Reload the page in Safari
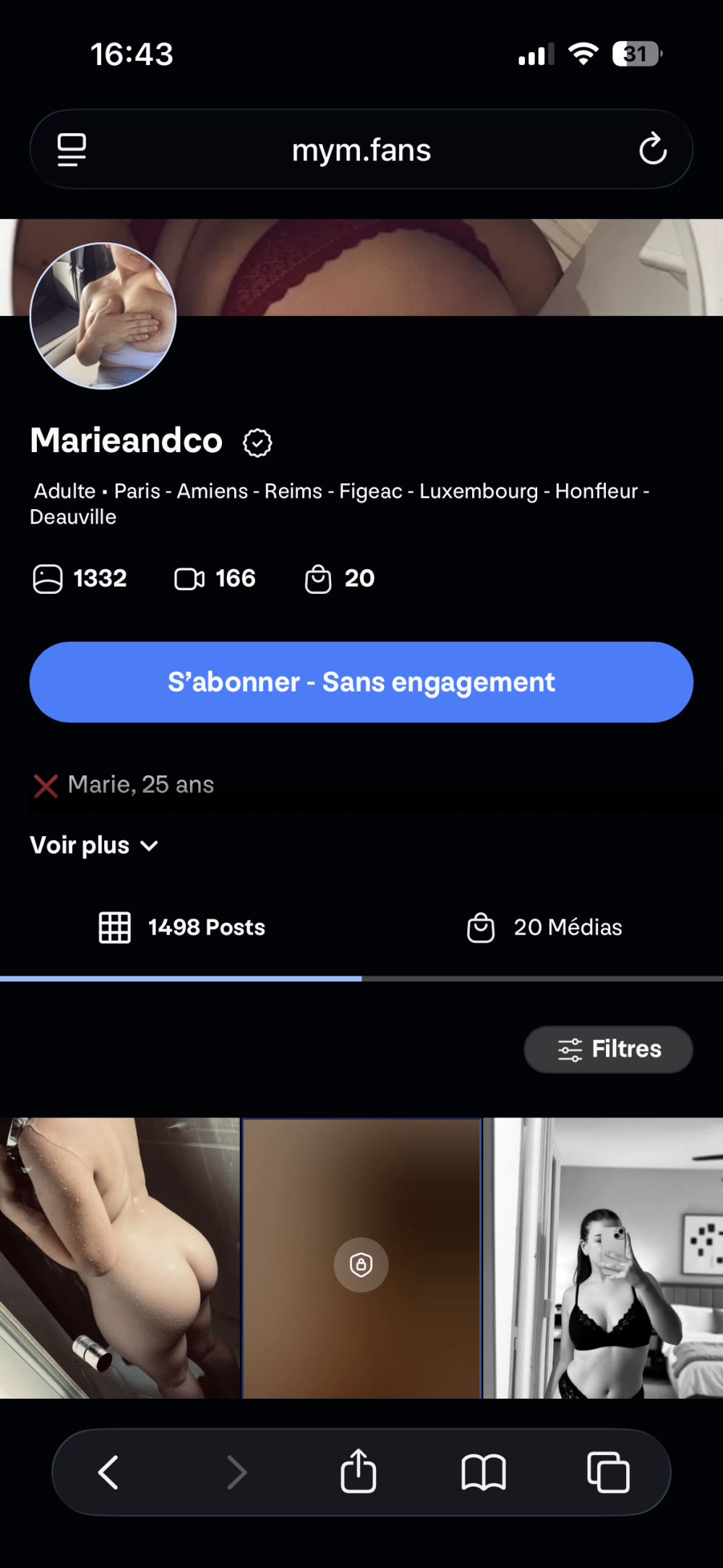The image size is (723, 1568). (652, 149)
